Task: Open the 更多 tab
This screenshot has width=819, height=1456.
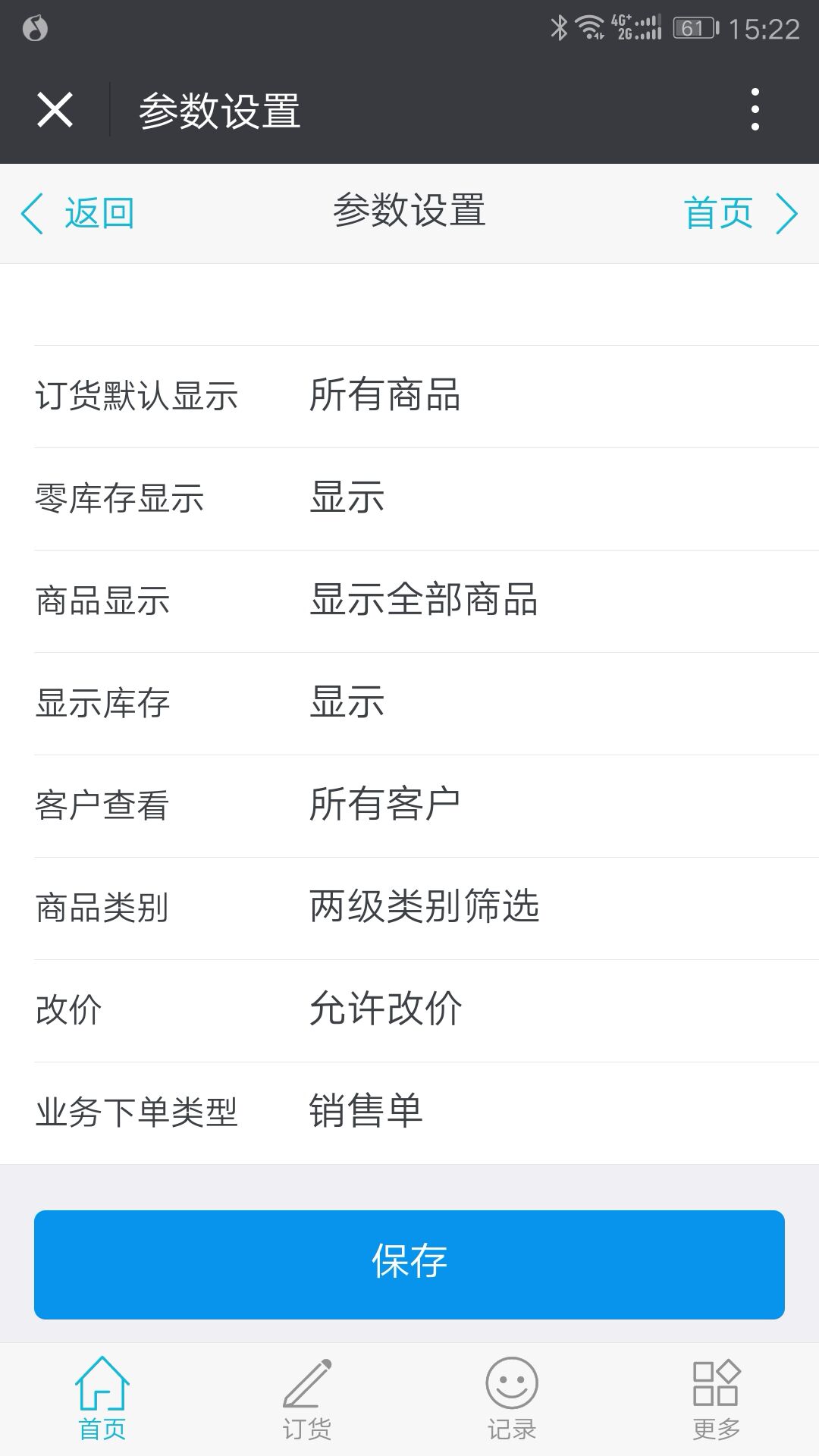Action: pos(717,1399)
